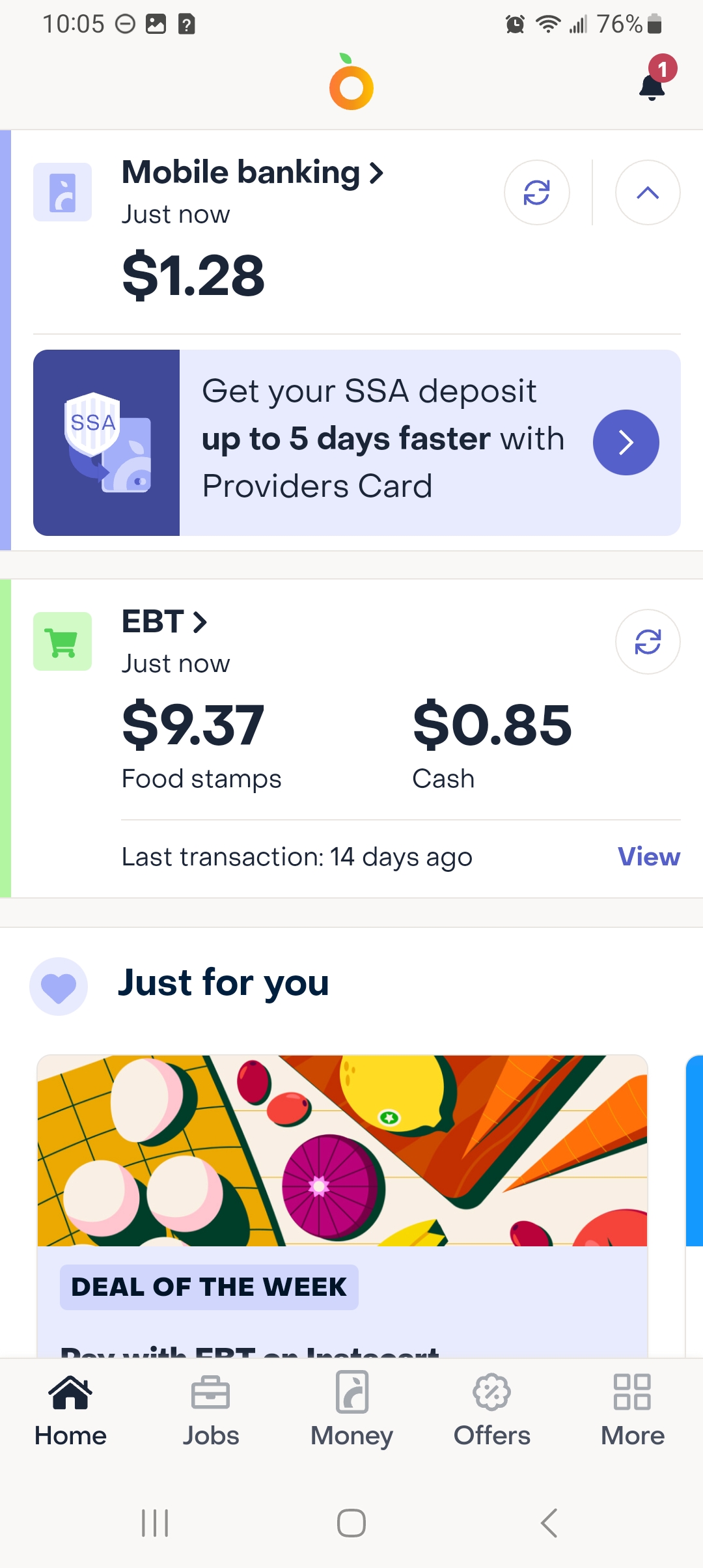Open the Deal of the Week card
The width and height of the screenshot is (703, 1568).
[x=342, y=1206]
